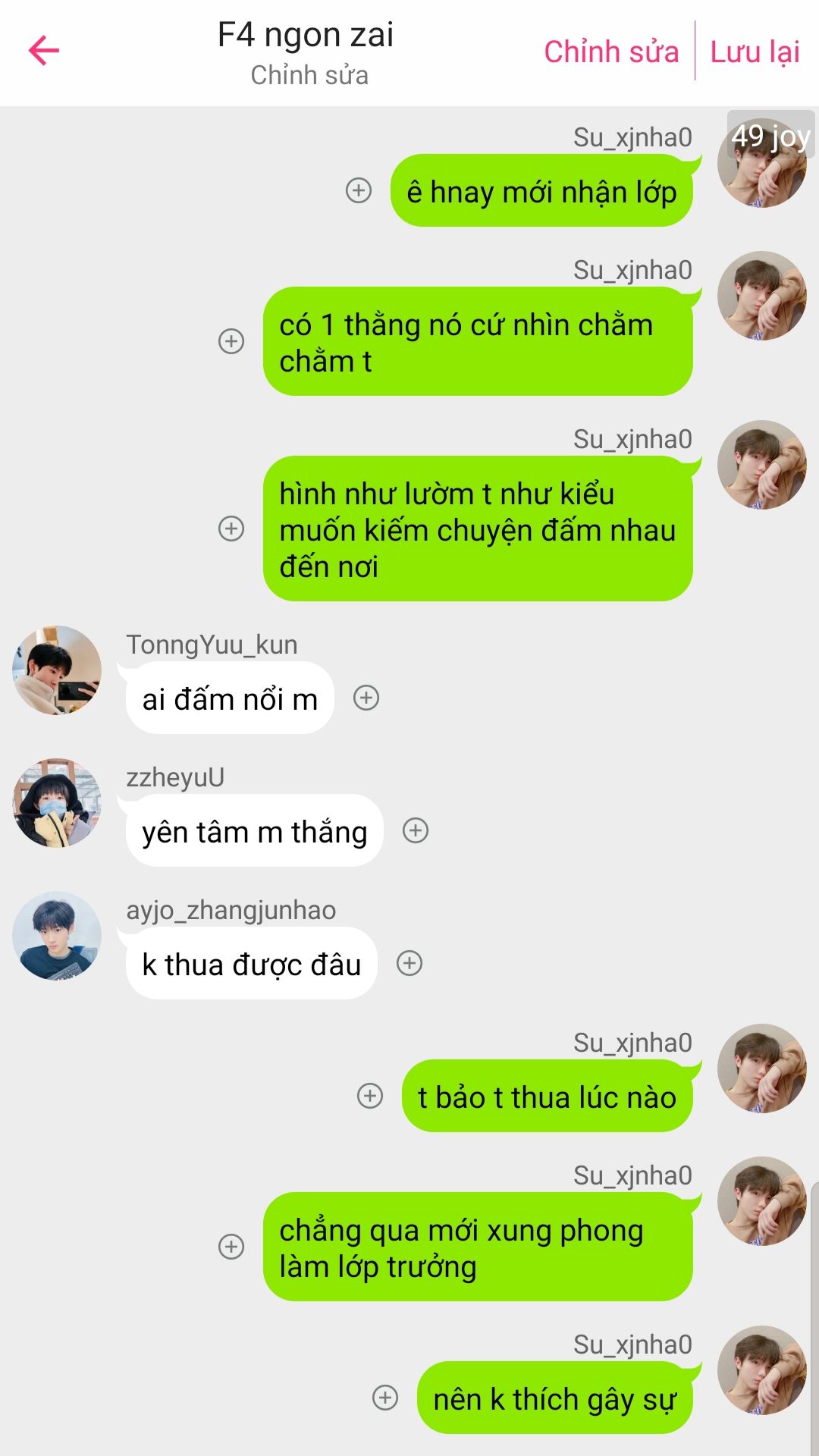Select the message "ai đấm nổi m"

pos(230,698)
